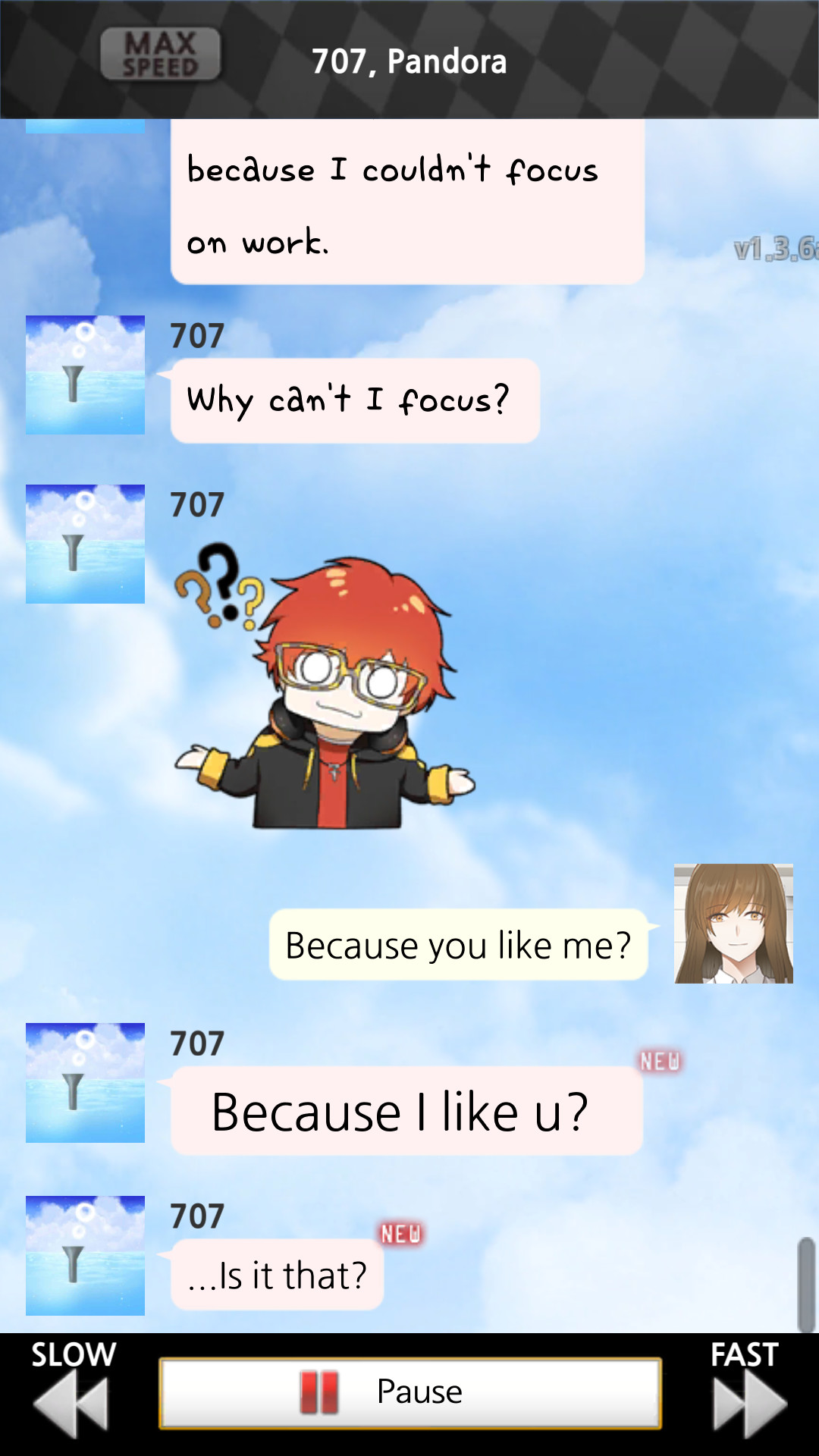Screen dimensions: 819x1456
Task: Pause the chat playback
Action: click(x=410, y=1392)
